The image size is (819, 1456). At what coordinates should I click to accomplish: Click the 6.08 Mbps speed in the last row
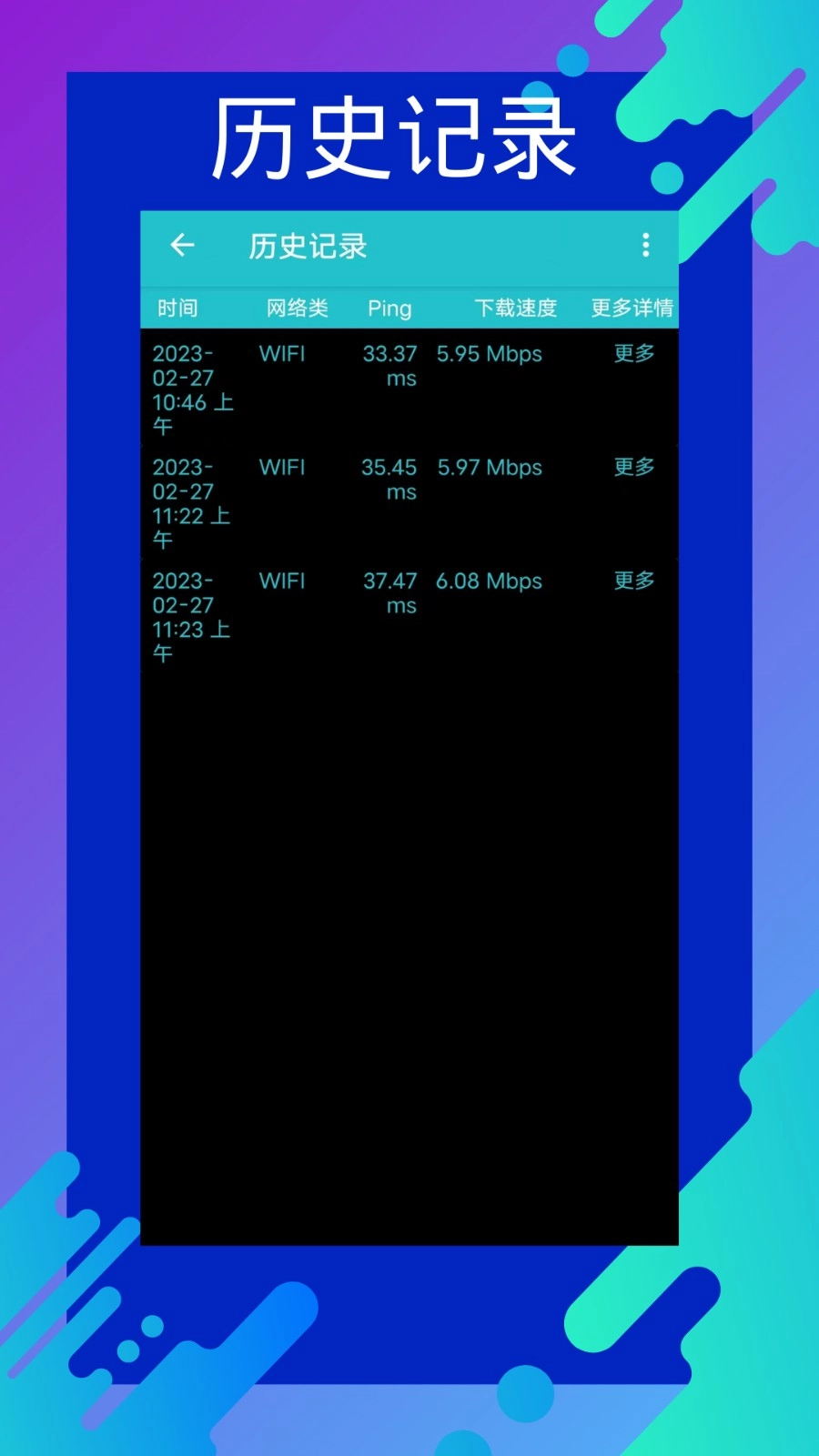click(489, 581)
